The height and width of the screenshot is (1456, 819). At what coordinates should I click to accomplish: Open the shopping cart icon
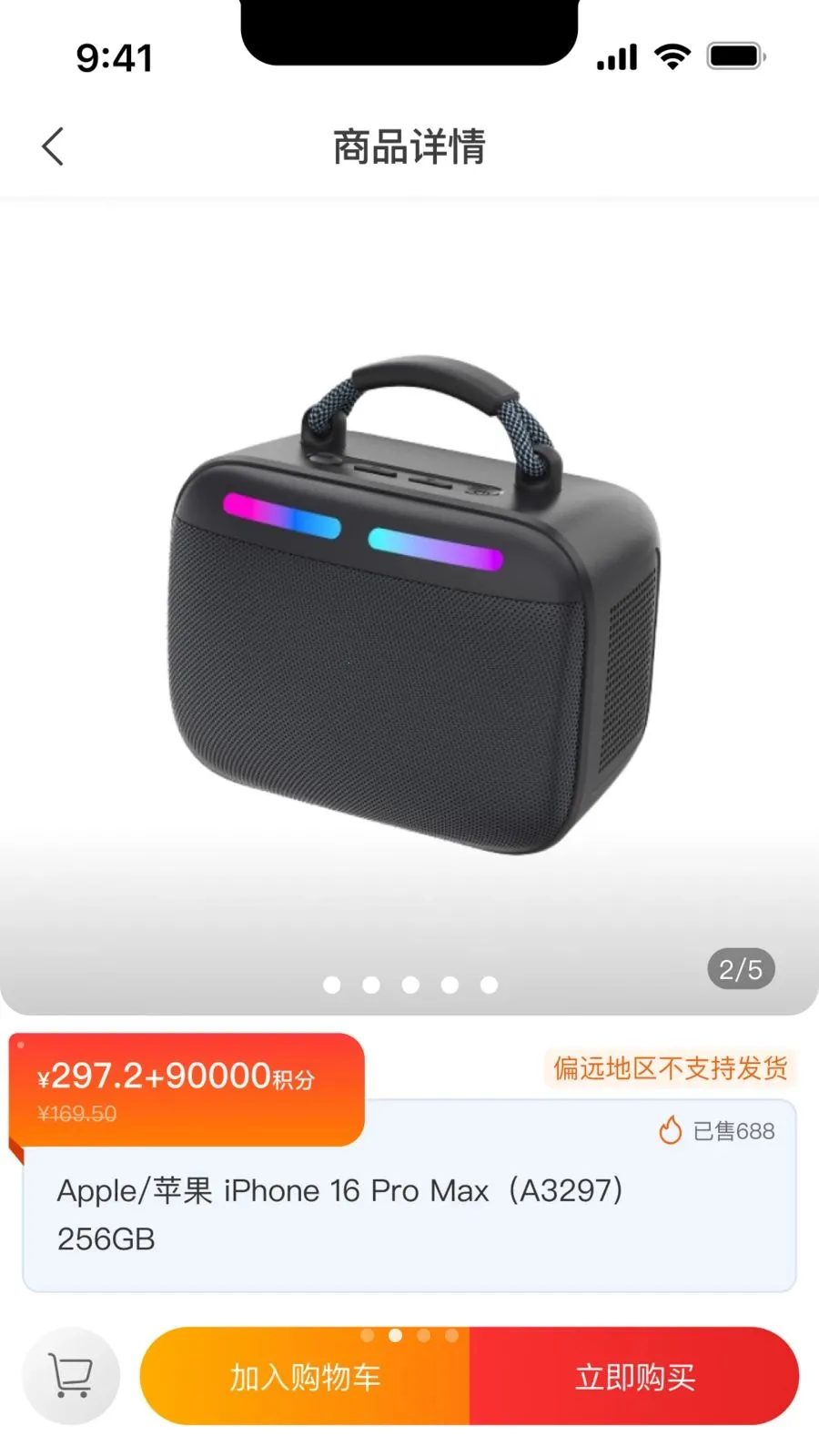click(x=71, y=1375)
